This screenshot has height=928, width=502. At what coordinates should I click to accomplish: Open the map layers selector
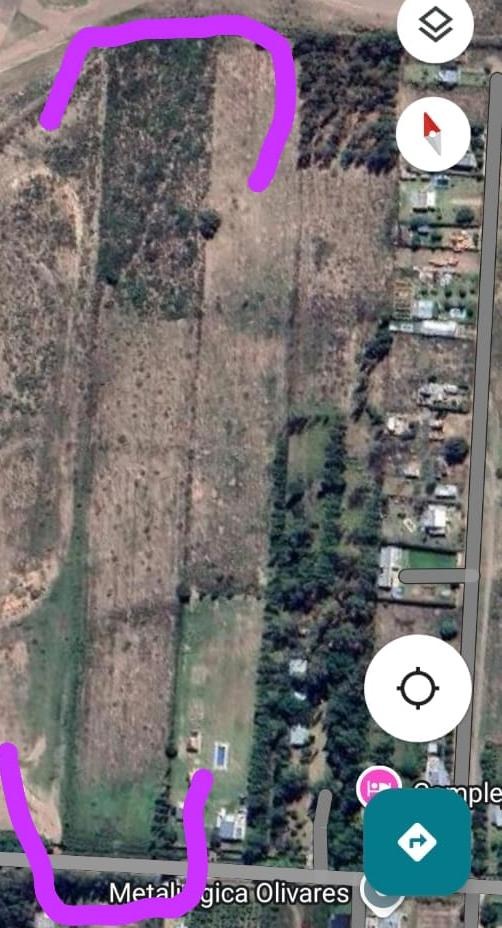pyautogui.click(x=435, y=25)
